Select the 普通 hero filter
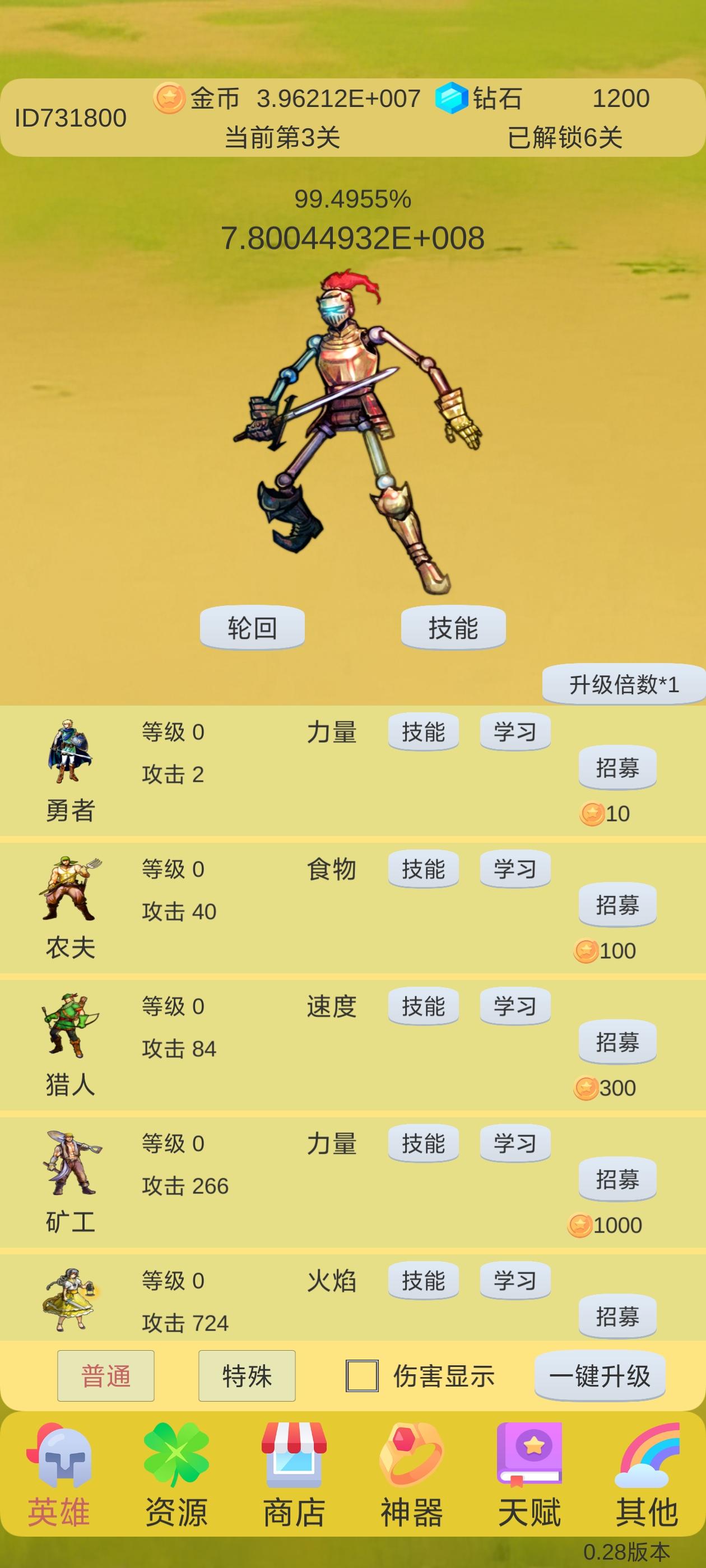 (x=106, y=1375)
